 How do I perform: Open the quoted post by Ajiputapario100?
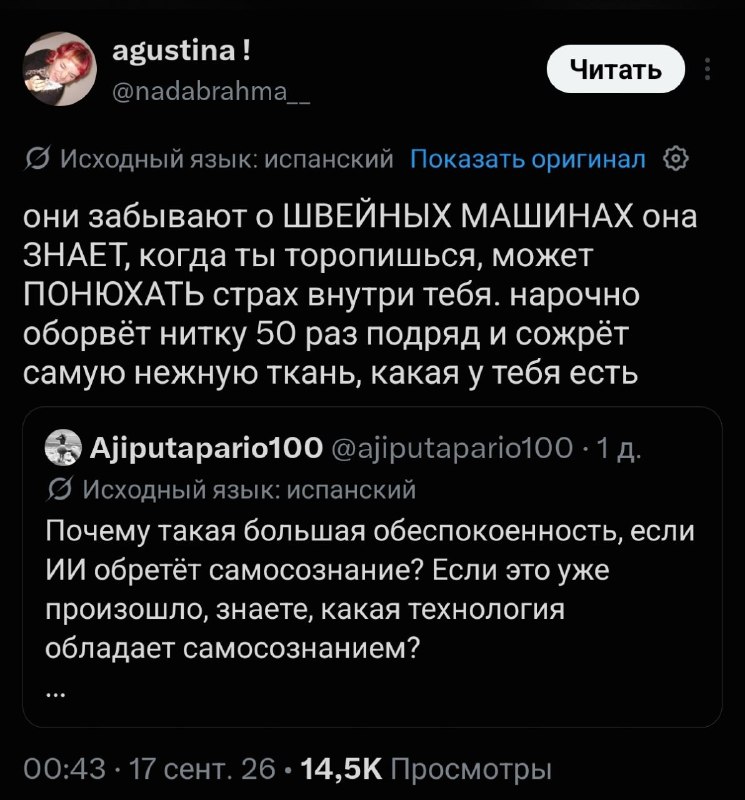pyautogui.click(x=372, y=567)
